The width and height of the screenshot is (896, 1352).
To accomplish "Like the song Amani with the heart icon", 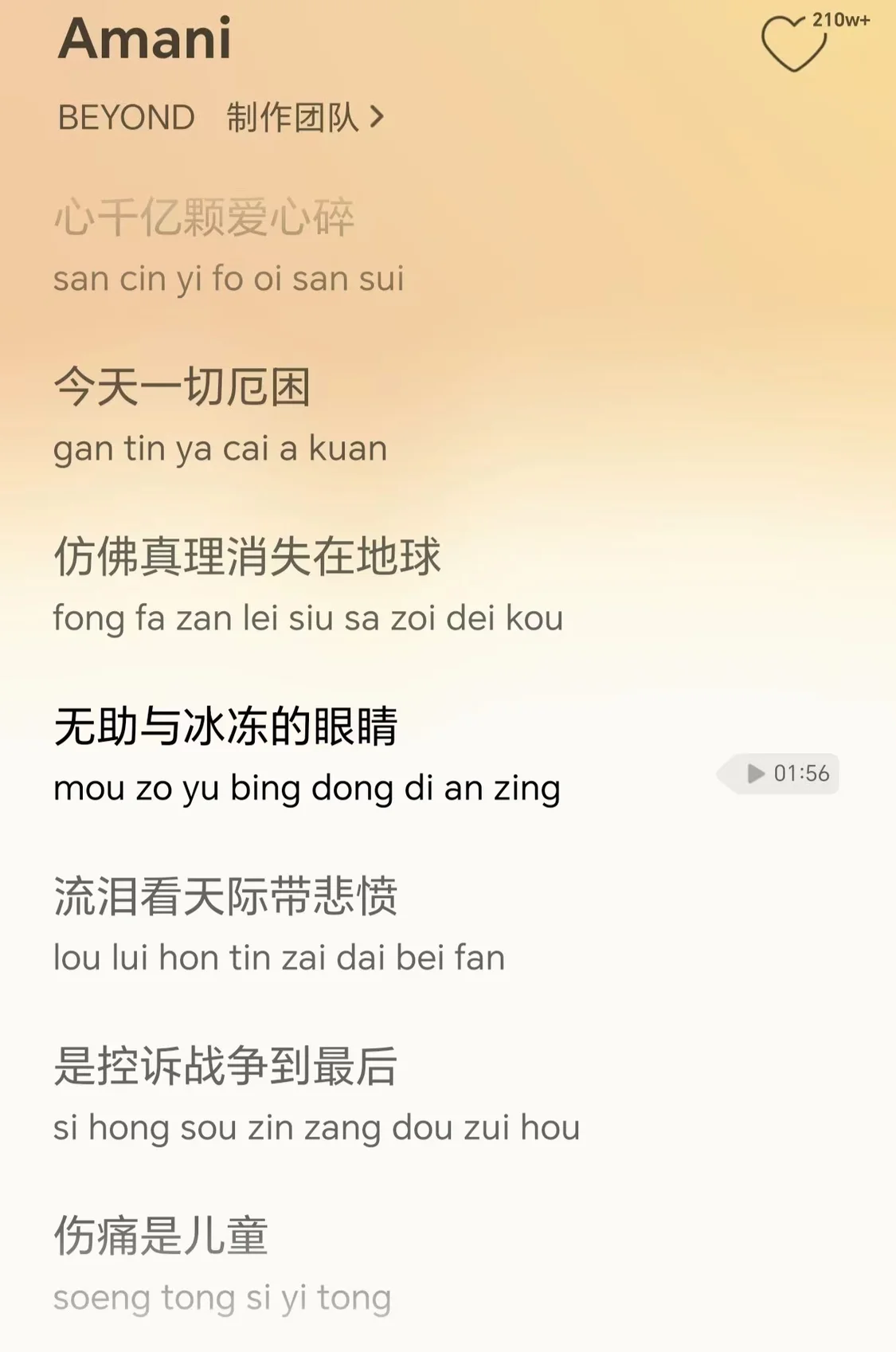I will 792,45.
